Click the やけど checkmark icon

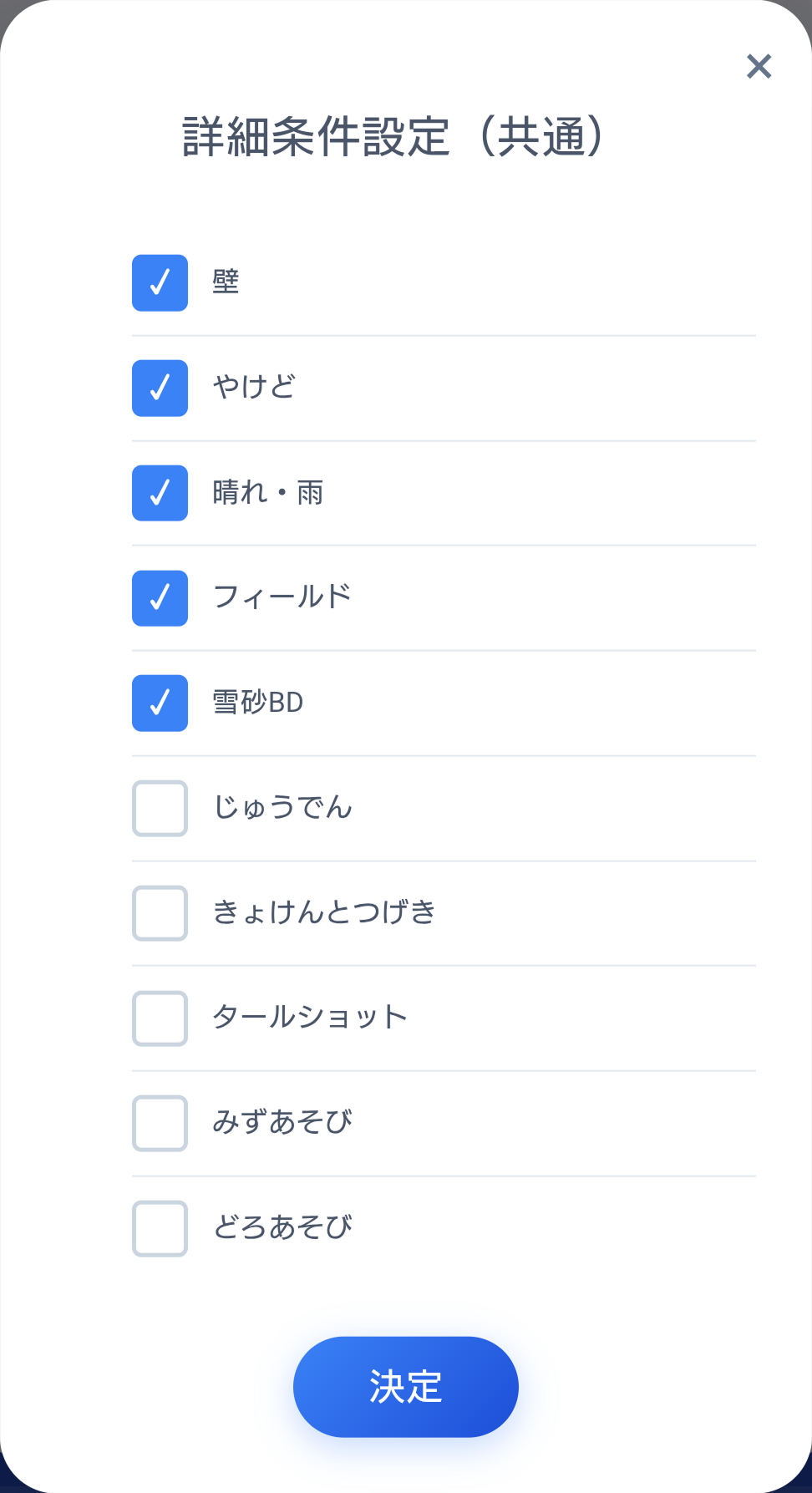point(159,388)
